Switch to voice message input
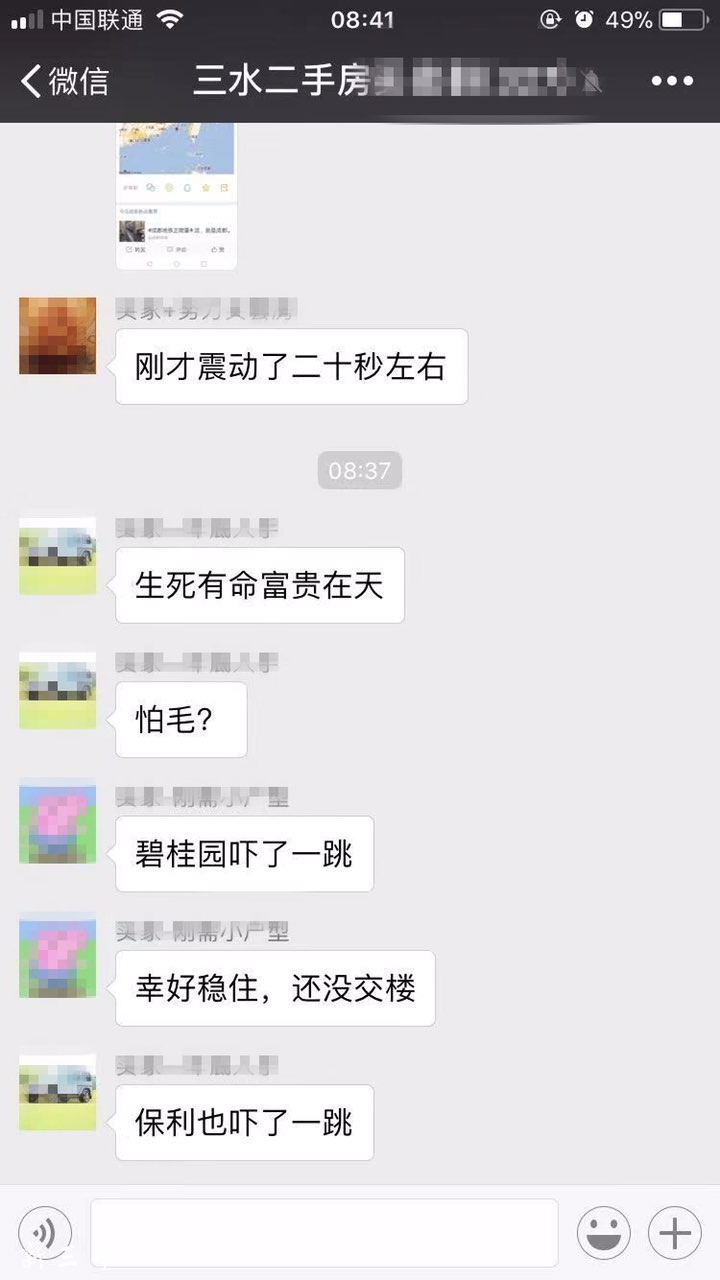 point(45,1232)
